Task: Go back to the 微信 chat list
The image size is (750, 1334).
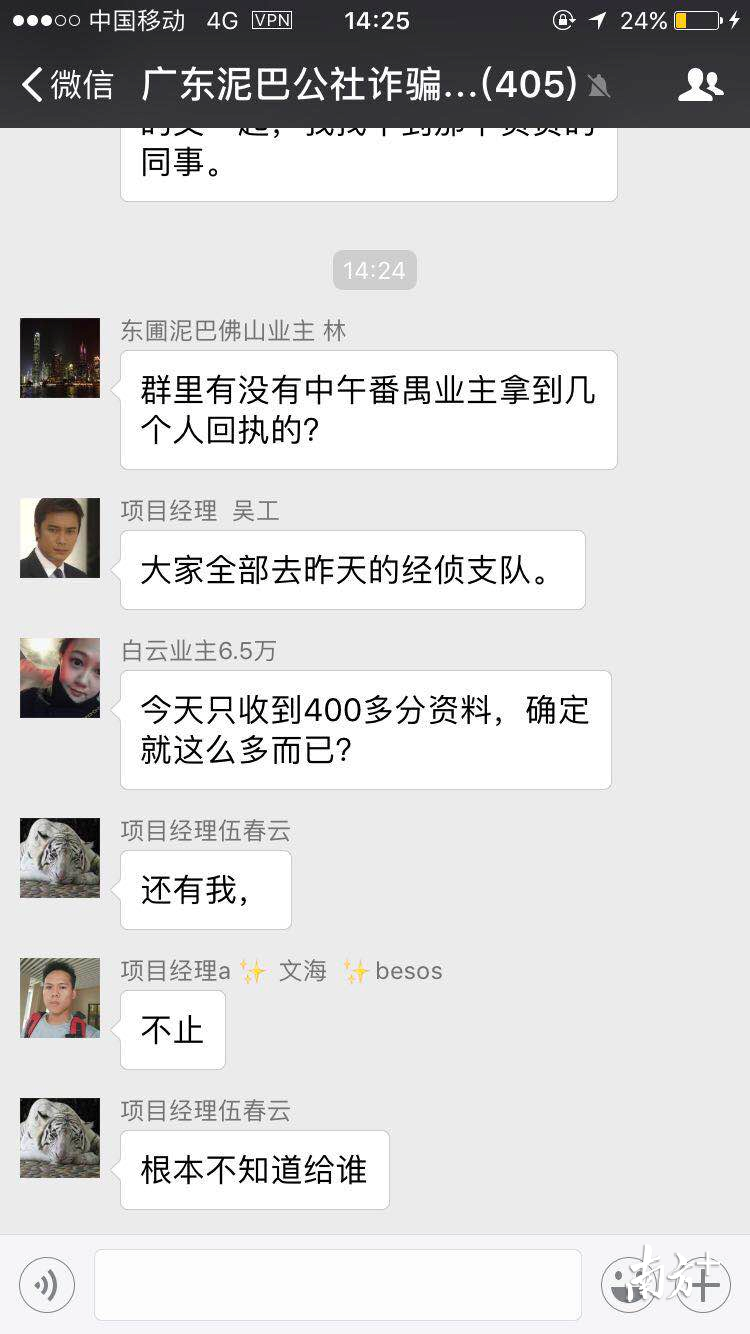Action: tap(68, 85)
